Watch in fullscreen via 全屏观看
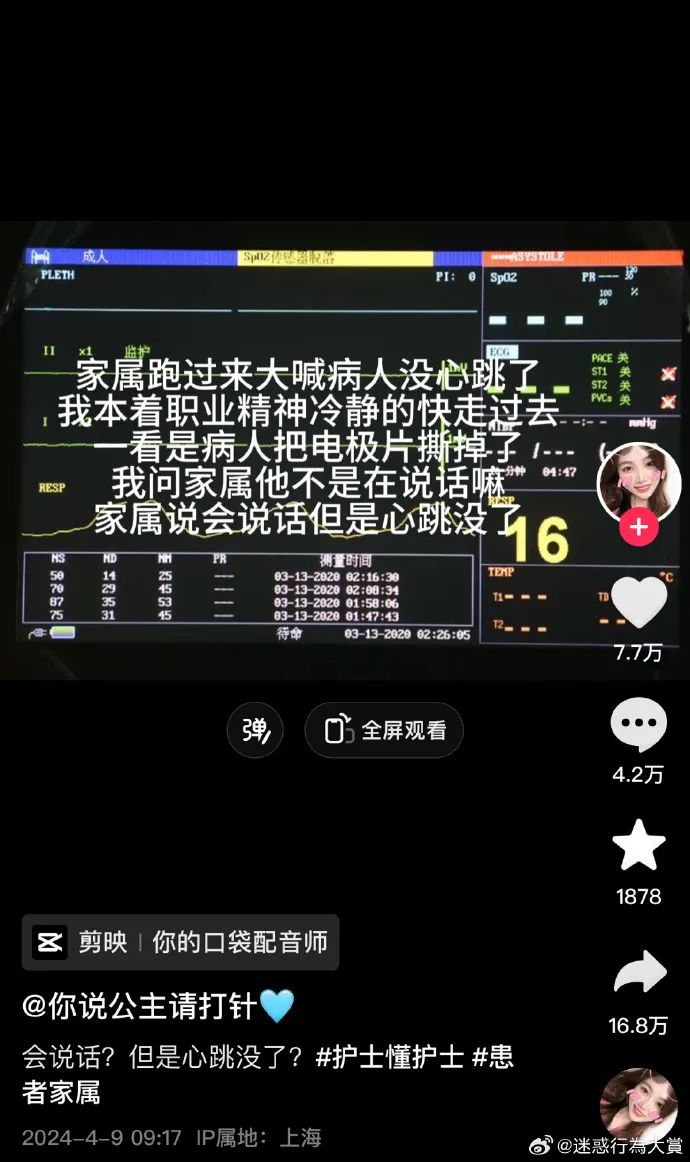This screenshot has width=690, height=1162. 384,730
